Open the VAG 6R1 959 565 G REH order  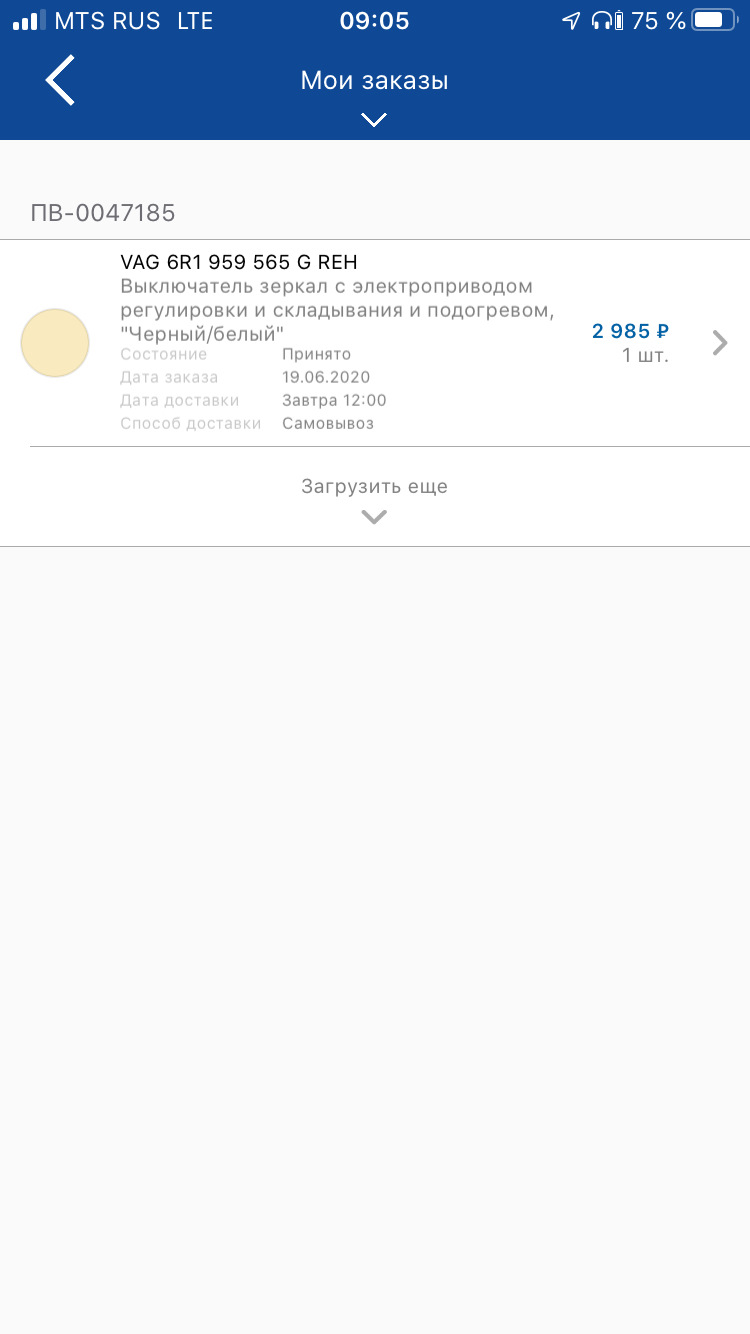(x=375, y=343)
